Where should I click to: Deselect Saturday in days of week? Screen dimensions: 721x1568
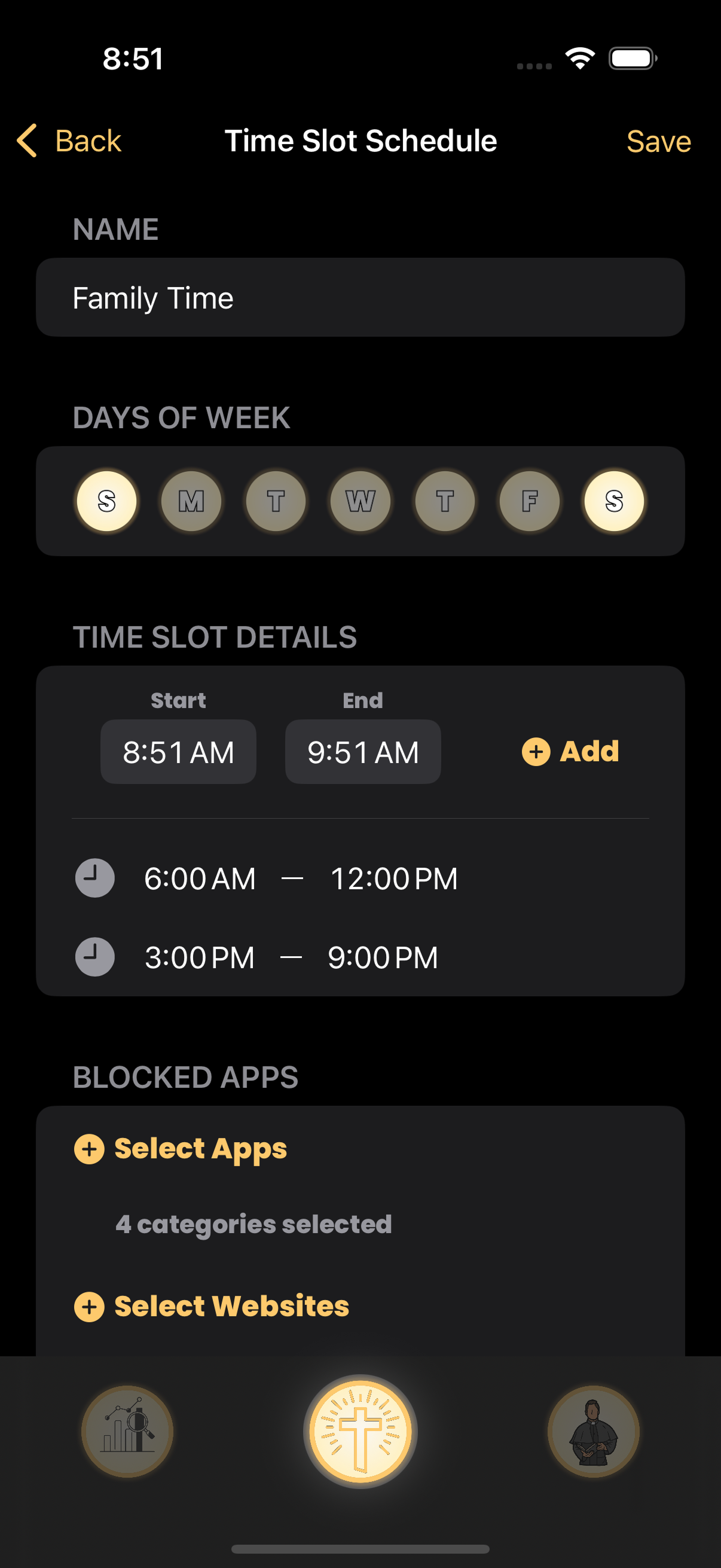tap(614, 502)
